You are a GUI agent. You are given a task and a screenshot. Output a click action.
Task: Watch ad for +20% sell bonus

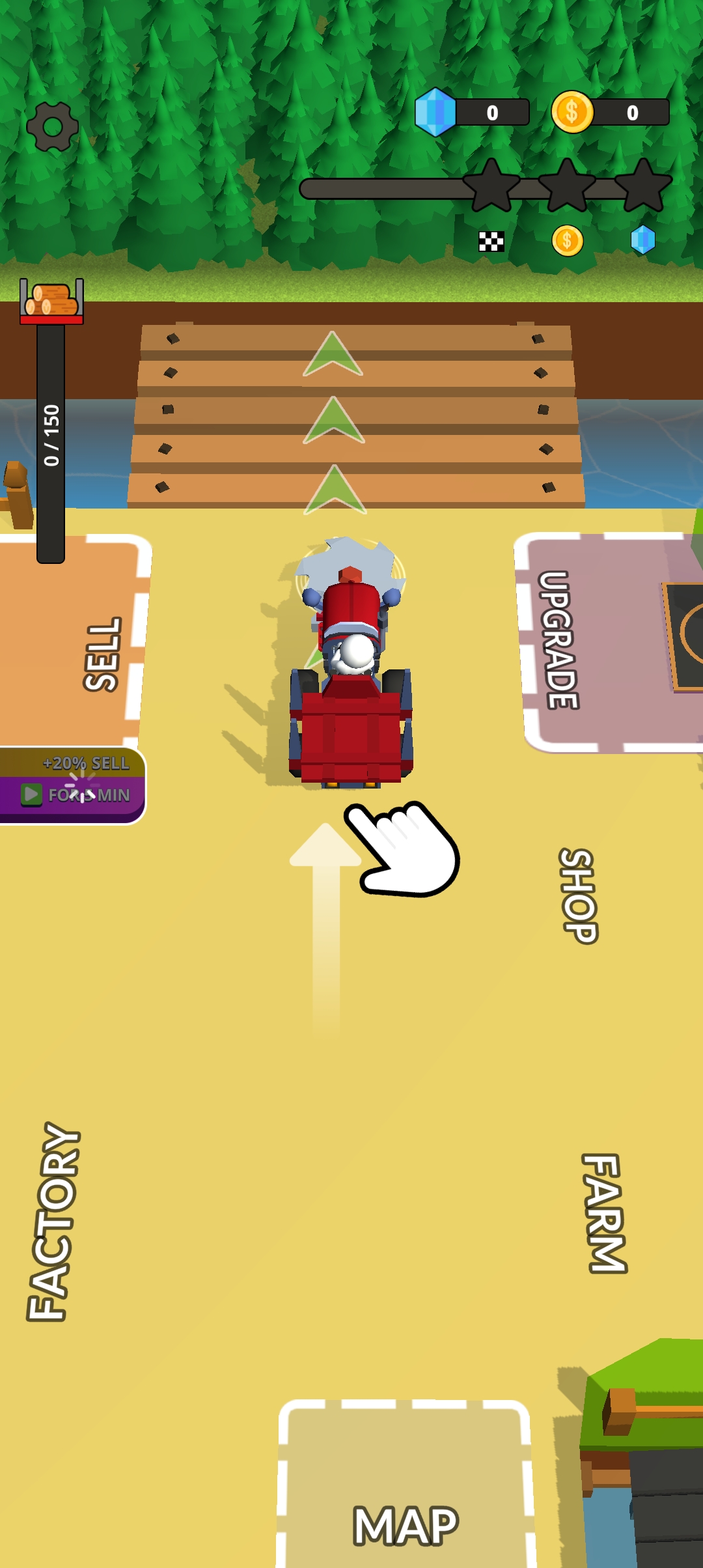(73, 785)
